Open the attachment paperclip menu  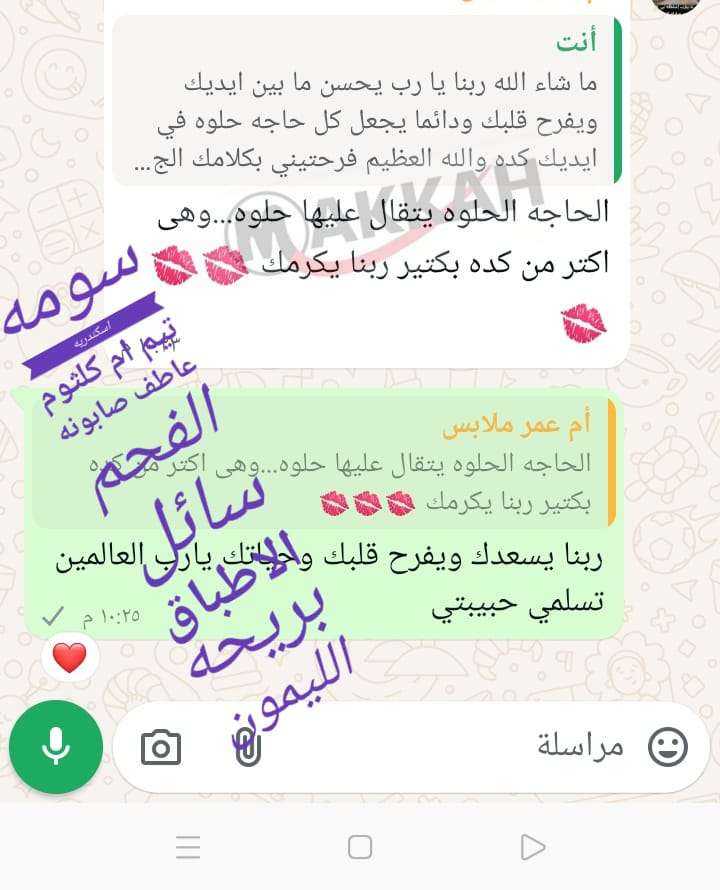247,747
